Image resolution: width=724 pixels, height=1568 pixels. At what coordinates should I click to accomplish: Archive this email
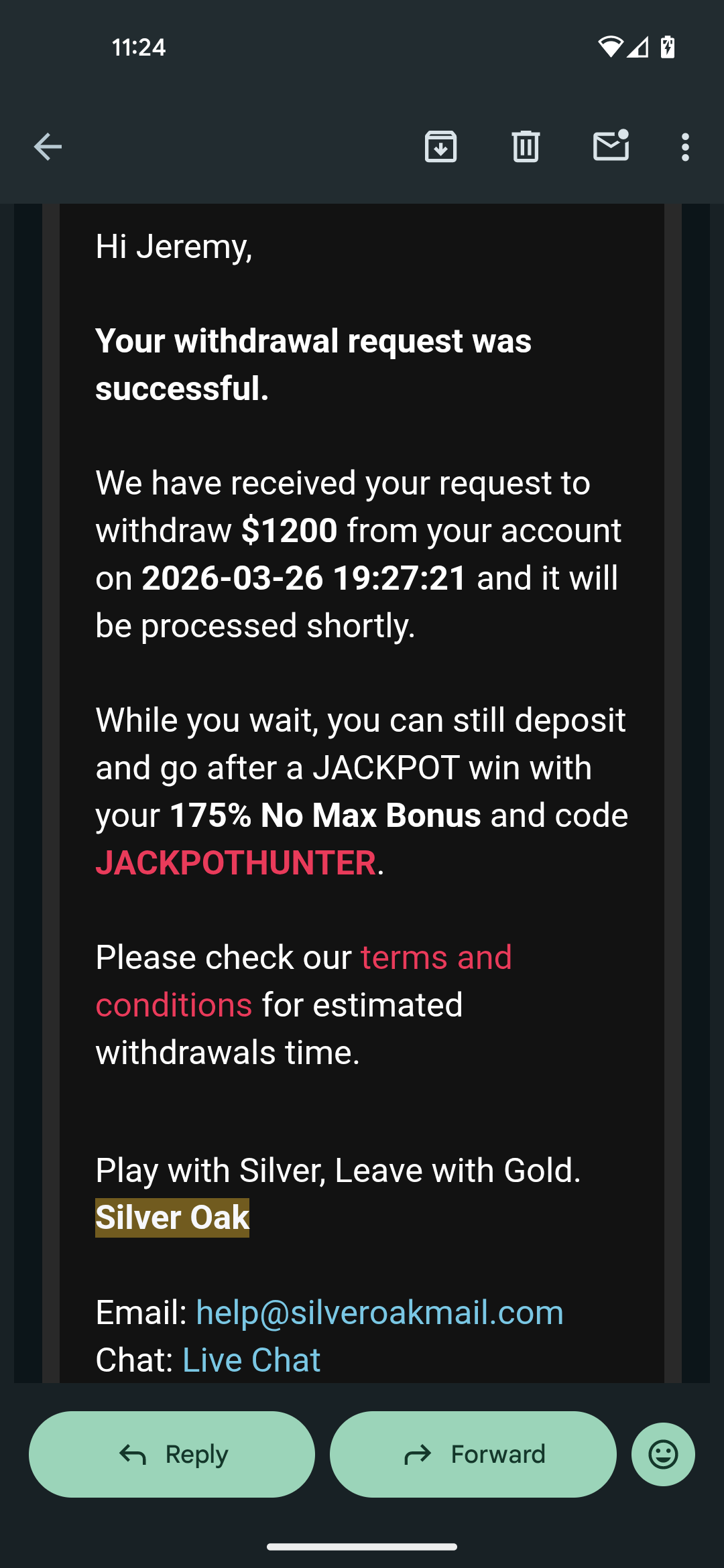[x=440, y=147]
